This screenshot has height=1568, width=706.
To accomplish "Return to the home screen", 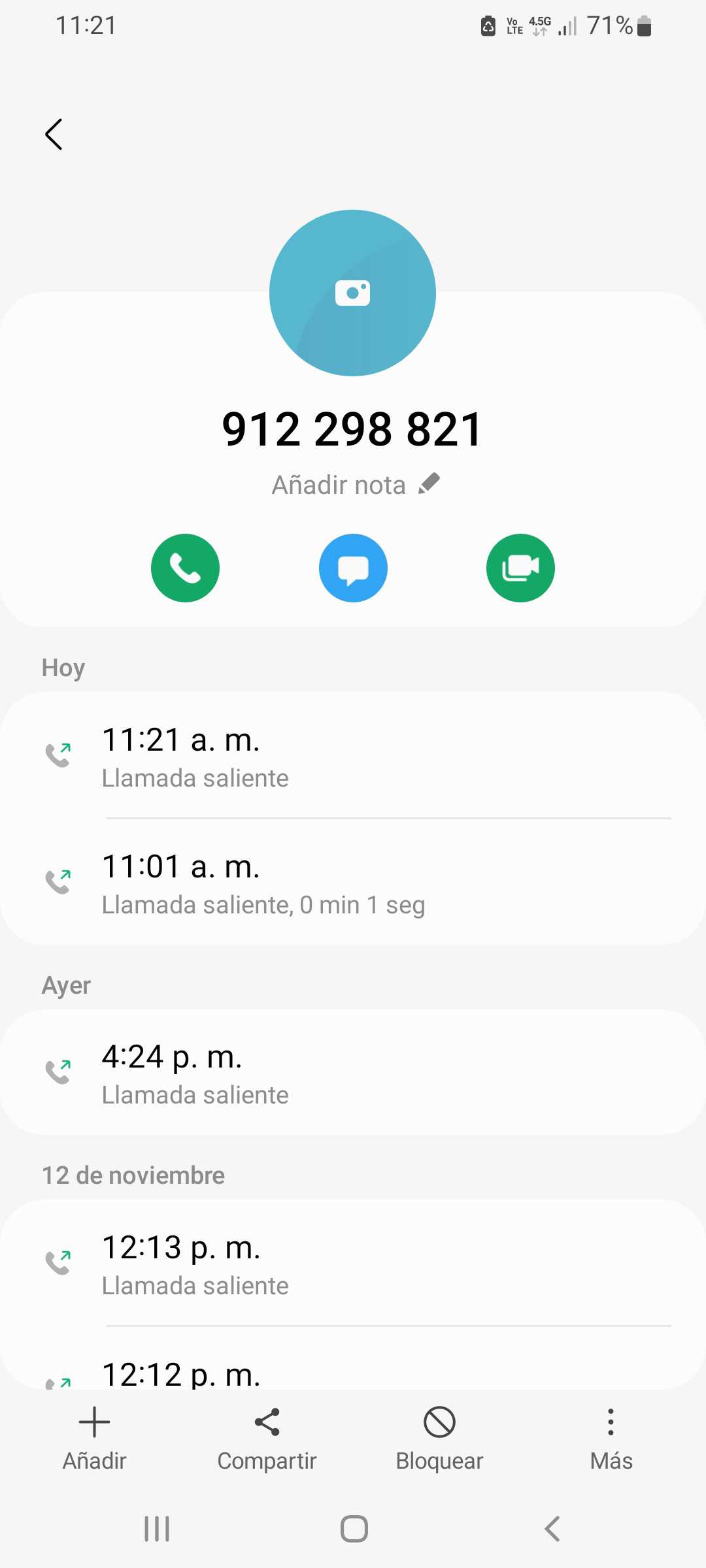I will [354, 1529].
